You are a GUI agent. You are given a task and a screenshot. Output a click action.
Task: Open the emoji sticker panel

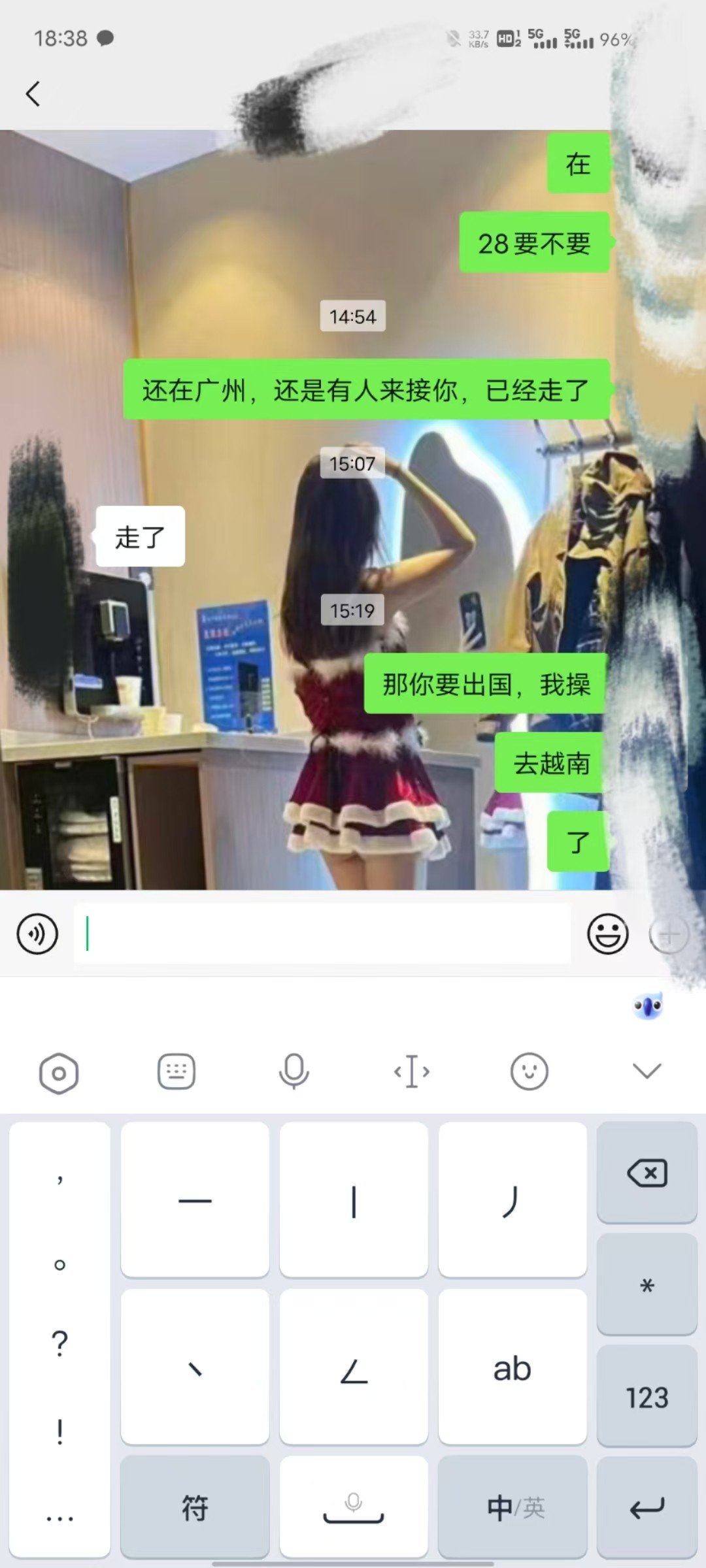[607, 934]
